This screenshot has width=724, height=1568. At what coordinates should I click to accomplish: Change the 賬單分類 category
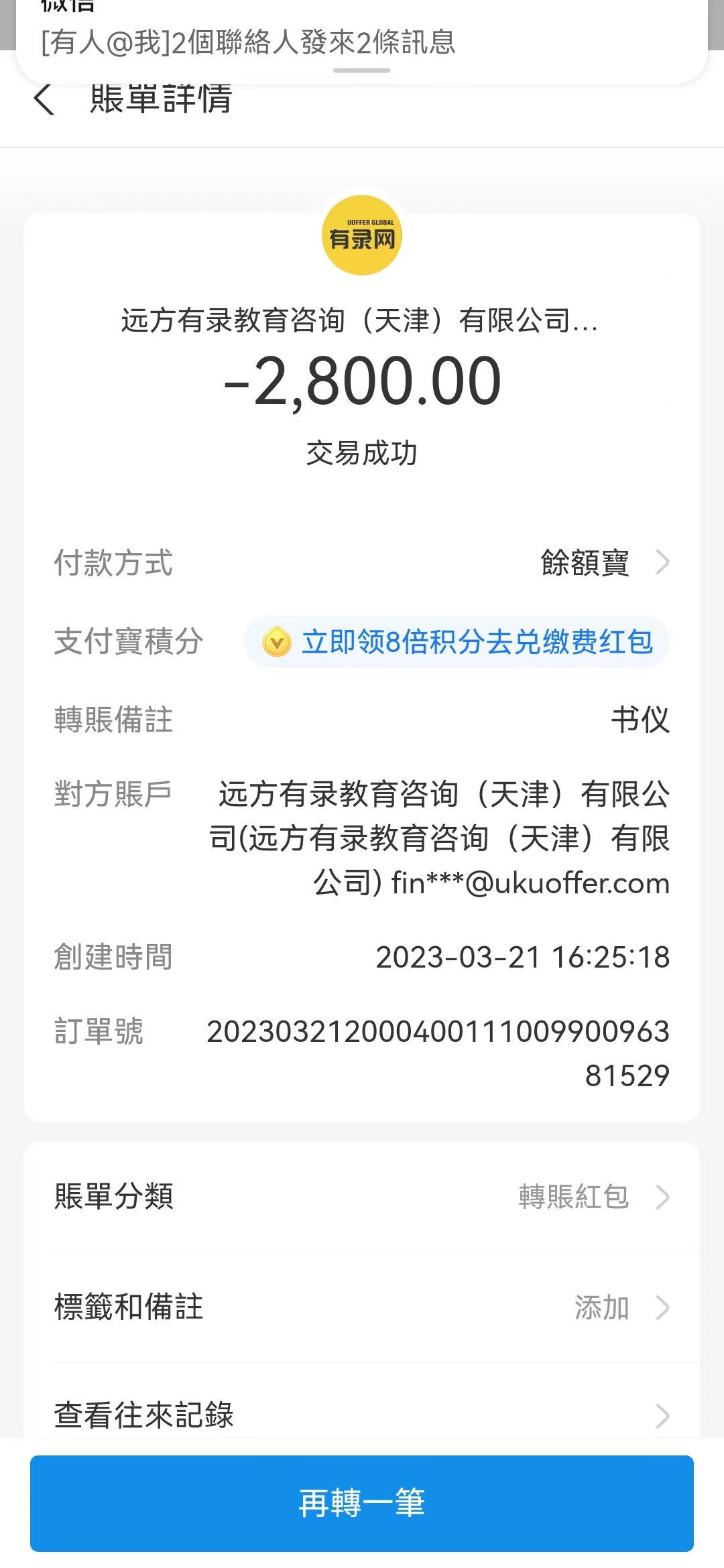(362, 1196)
